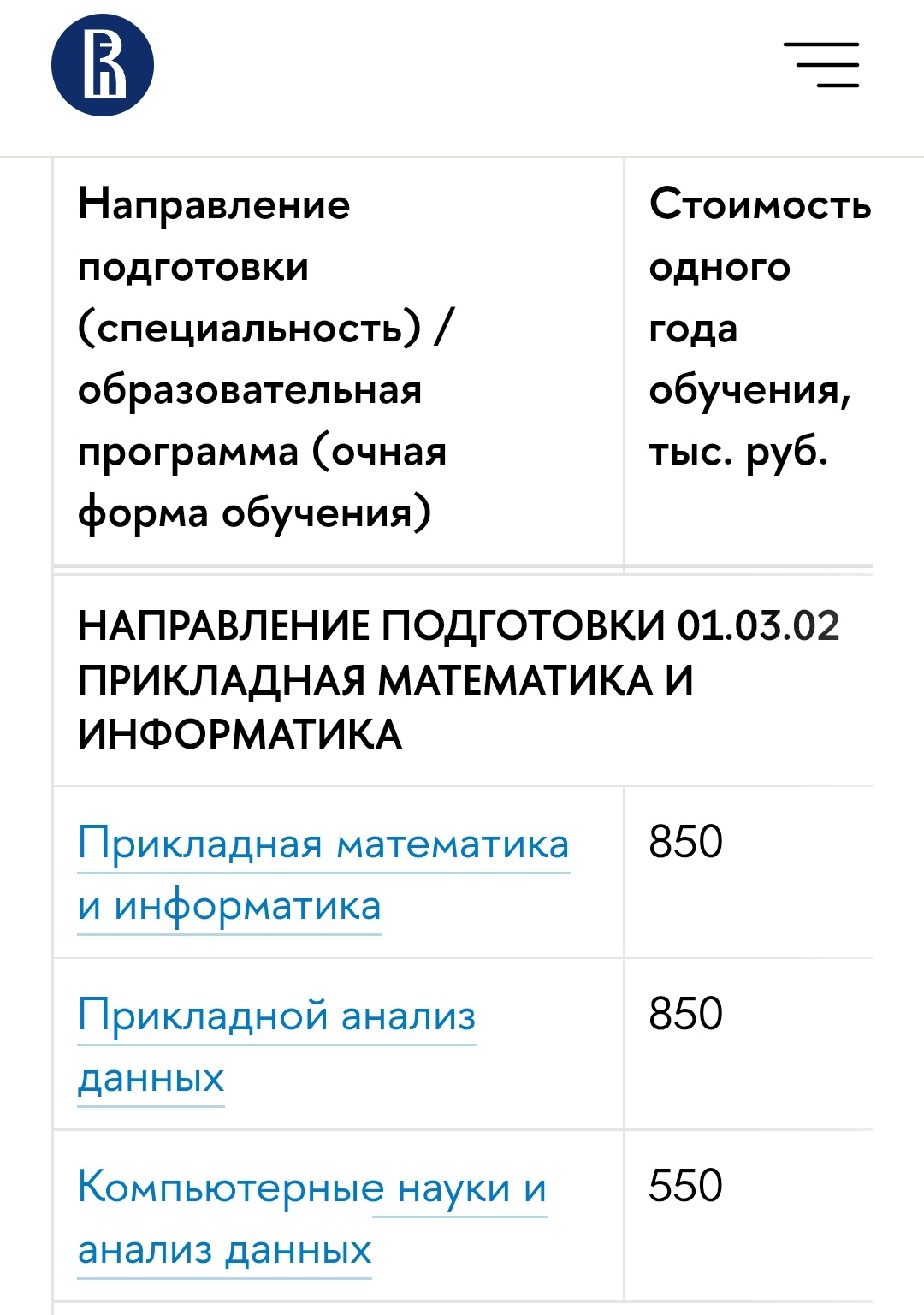Screen dimensions: 924x1315
Task: Go to the HSE home page logo
Action: 103,65
